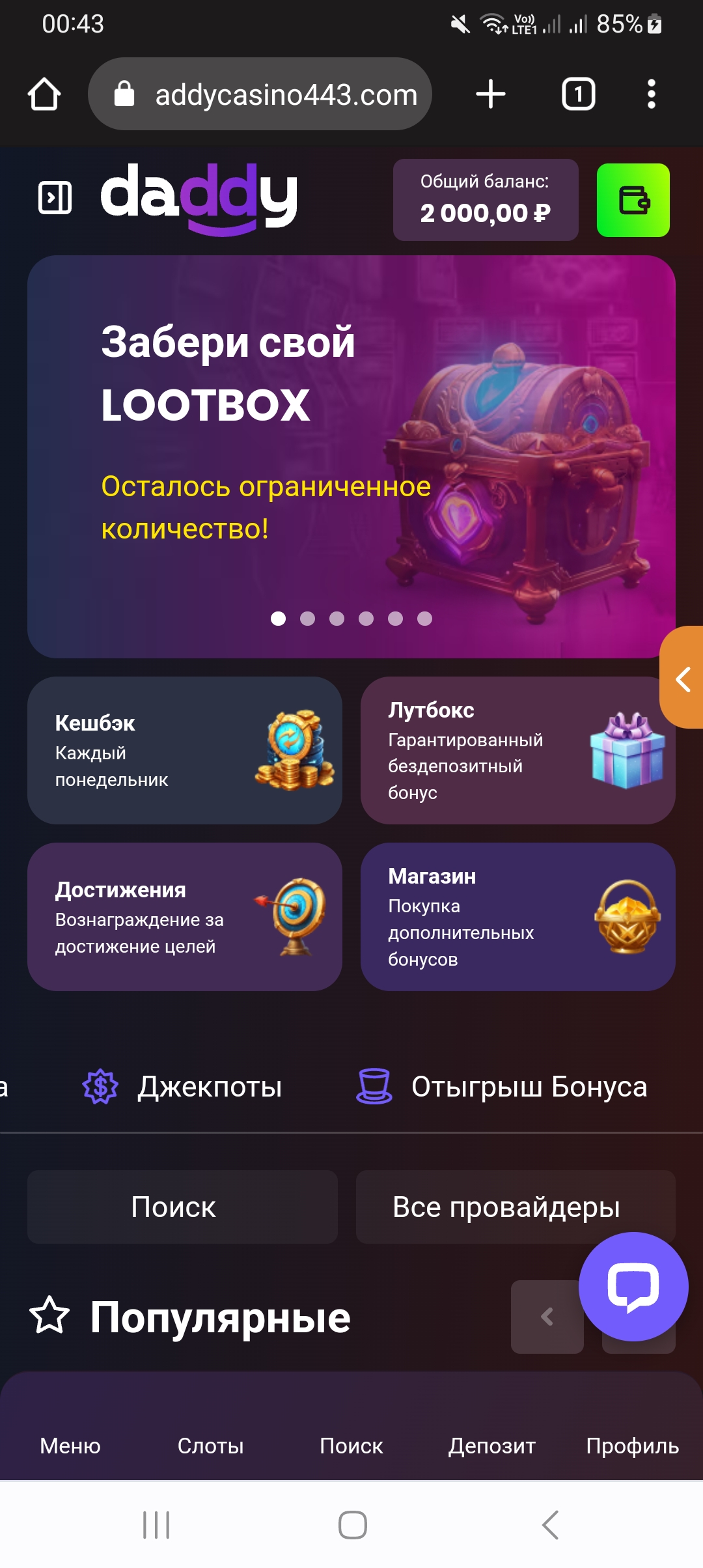Open the Магазин bonus shop card
Viewport: 703px width, 1568px height.
click(517, 917)
